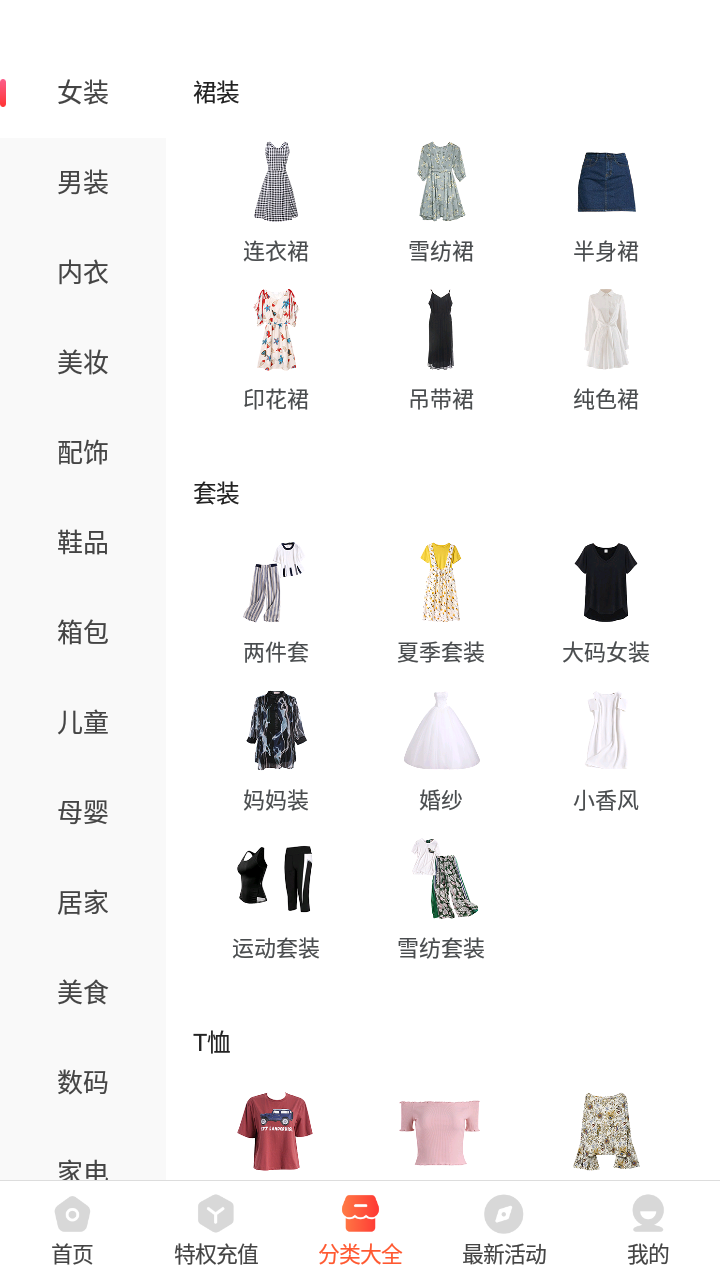720x1280 pixels.
Task: Switch to the 男装 category
Action: 83,183
